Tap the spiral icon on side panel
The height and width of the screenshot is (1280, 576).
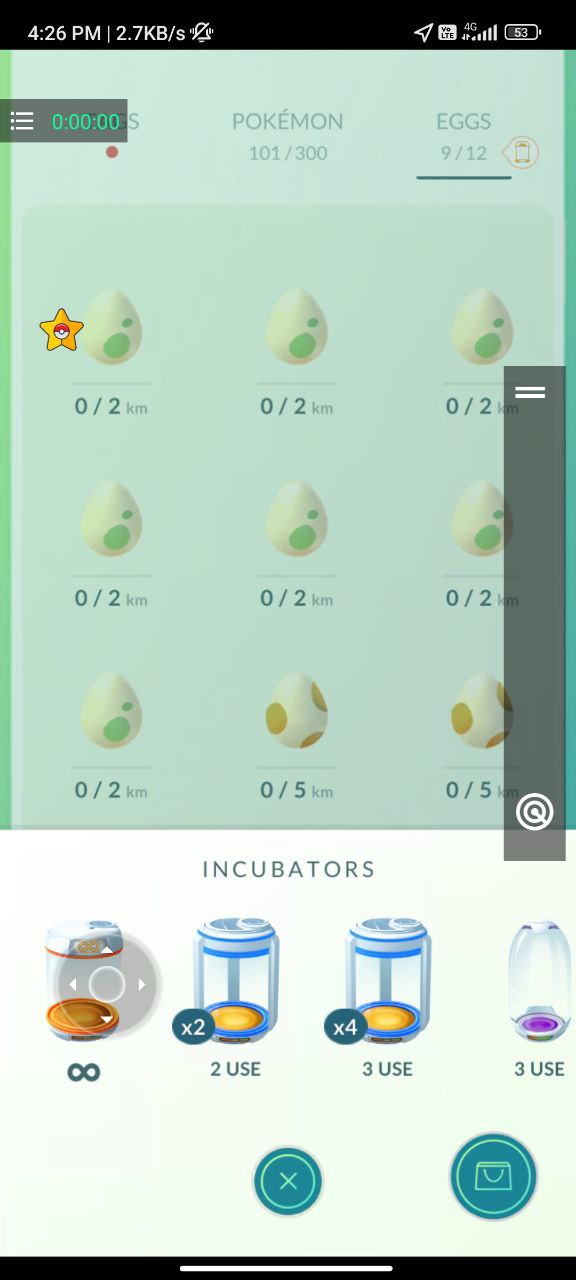pos(535,812)
